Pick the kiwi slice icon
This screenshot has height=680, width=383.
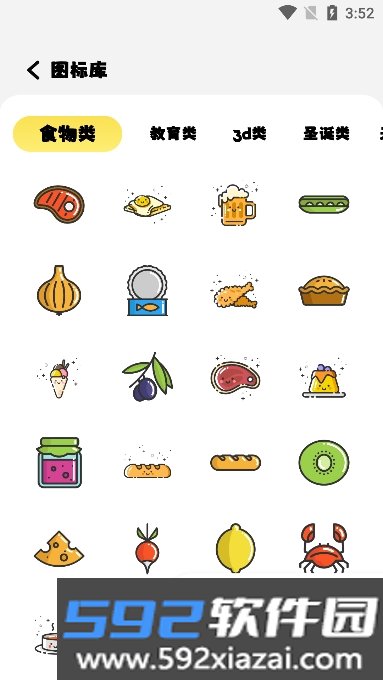point(324,462)
